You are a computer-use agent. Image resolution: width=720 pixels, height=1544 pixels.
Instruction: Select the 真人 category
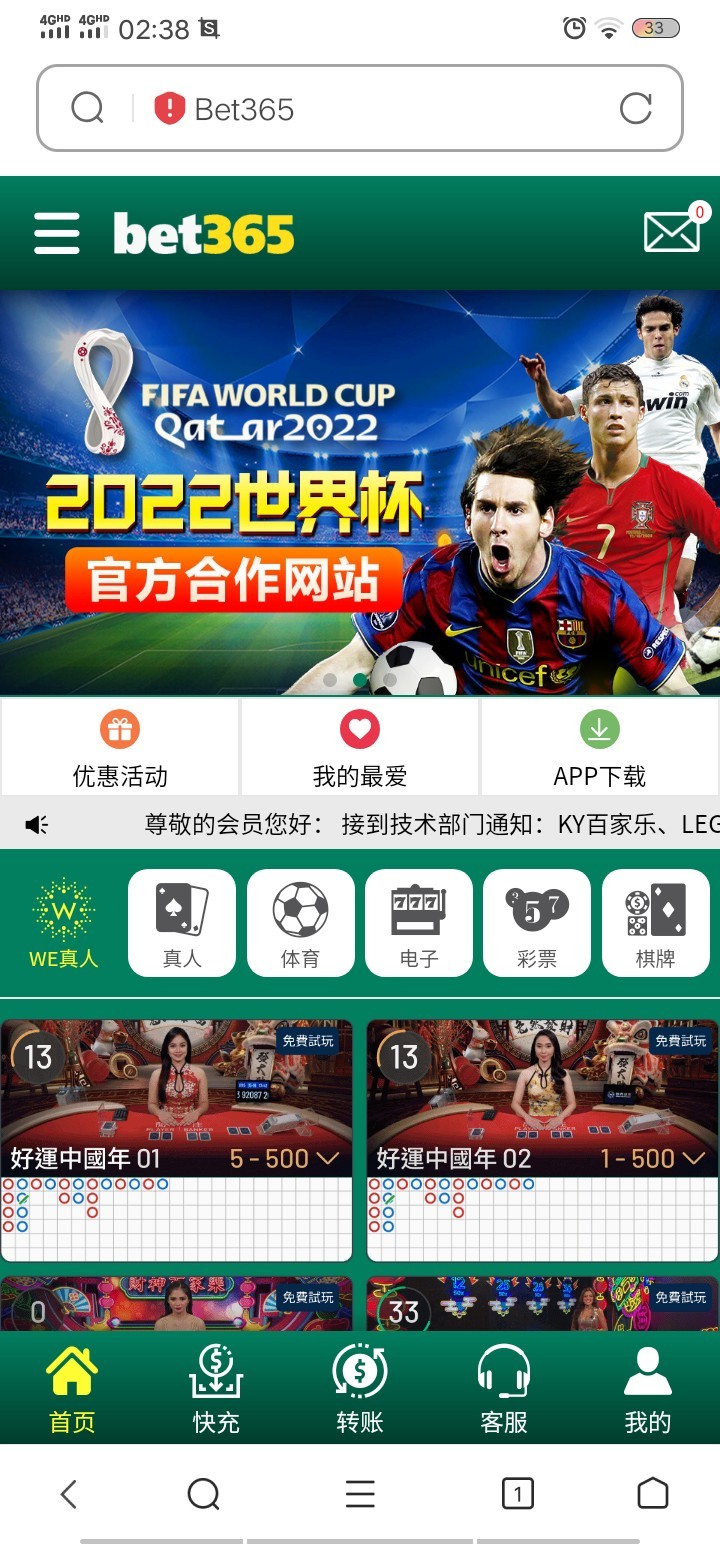tap(182, 922)
